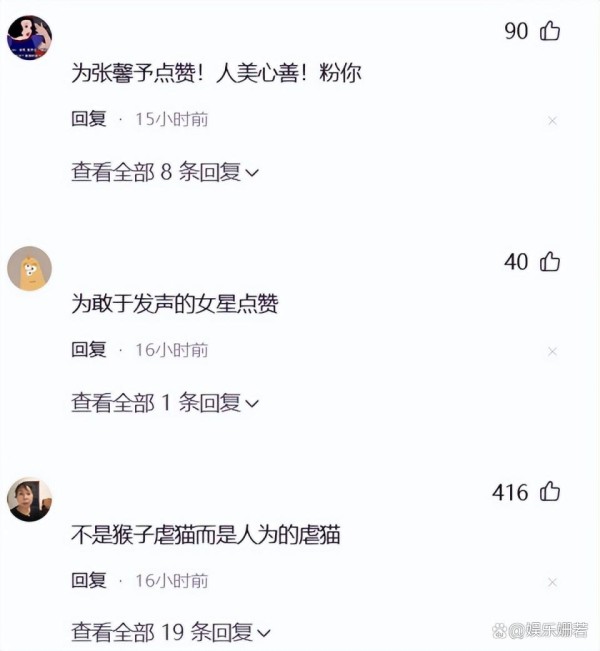Open profile of the 为张馨予点赞 commenter avatar
Screen dimensions: 600x651
29,38
